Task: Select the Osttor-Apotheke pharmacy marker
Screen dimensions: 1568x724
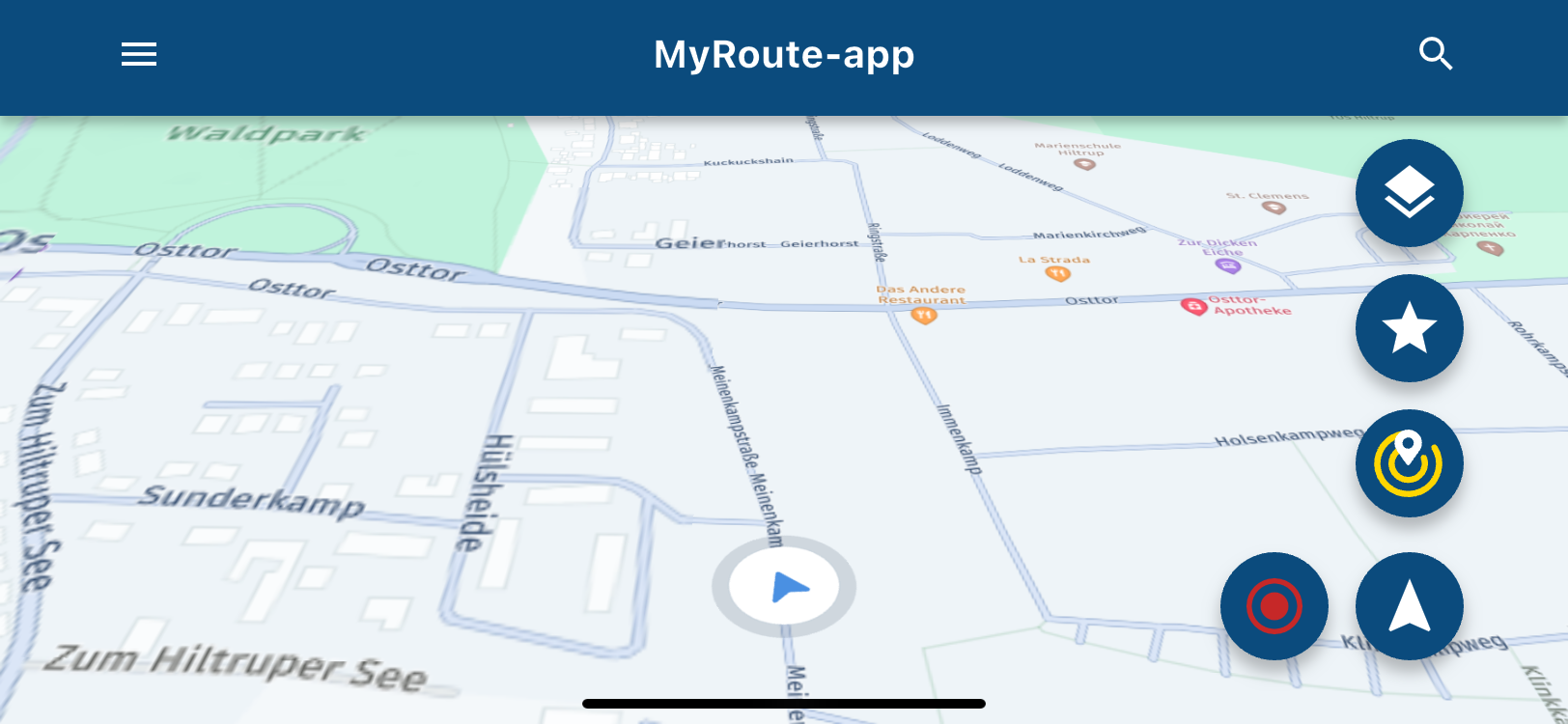Action: pyautogui.click(x=1193, y=307)
